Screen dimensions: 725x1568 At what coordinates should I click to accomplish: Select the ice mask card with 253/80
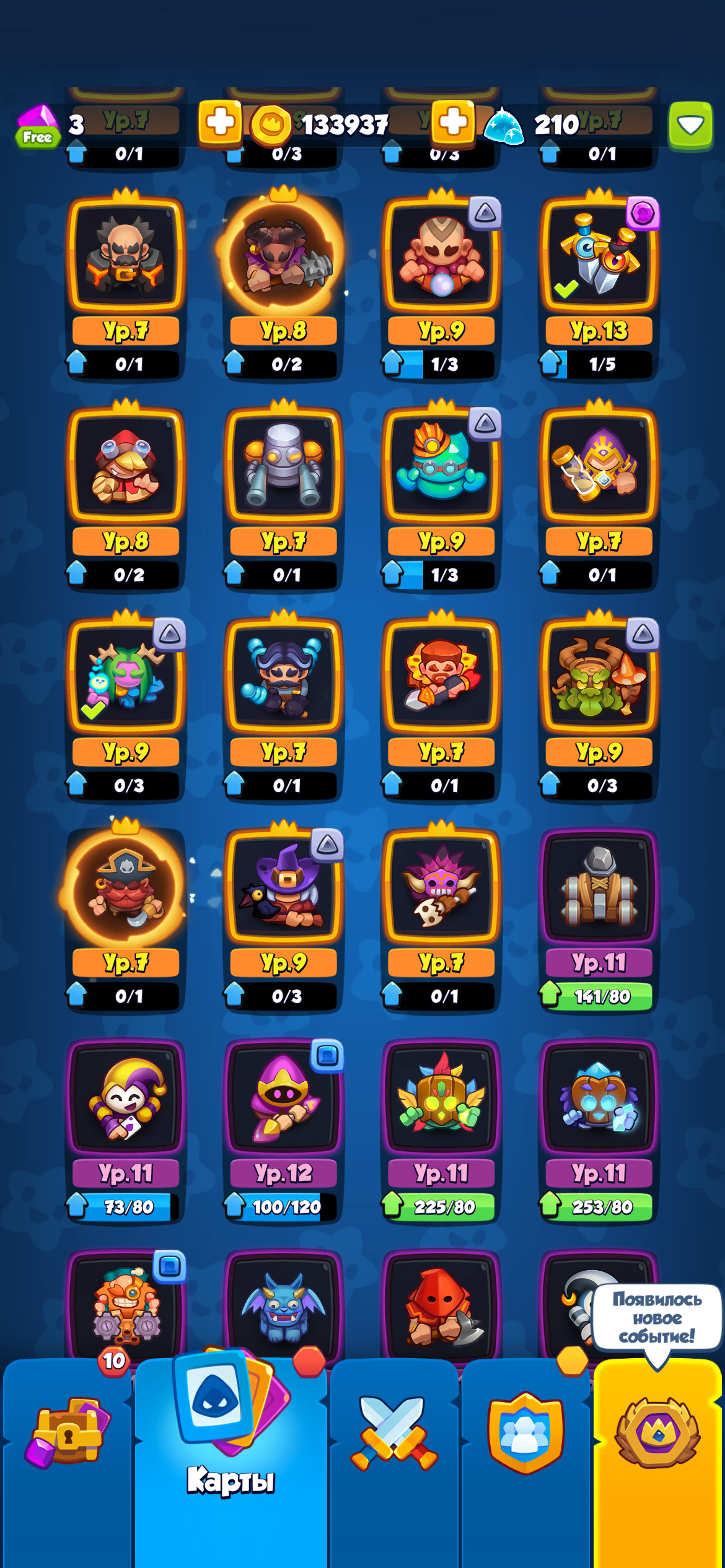point(599,1097)
